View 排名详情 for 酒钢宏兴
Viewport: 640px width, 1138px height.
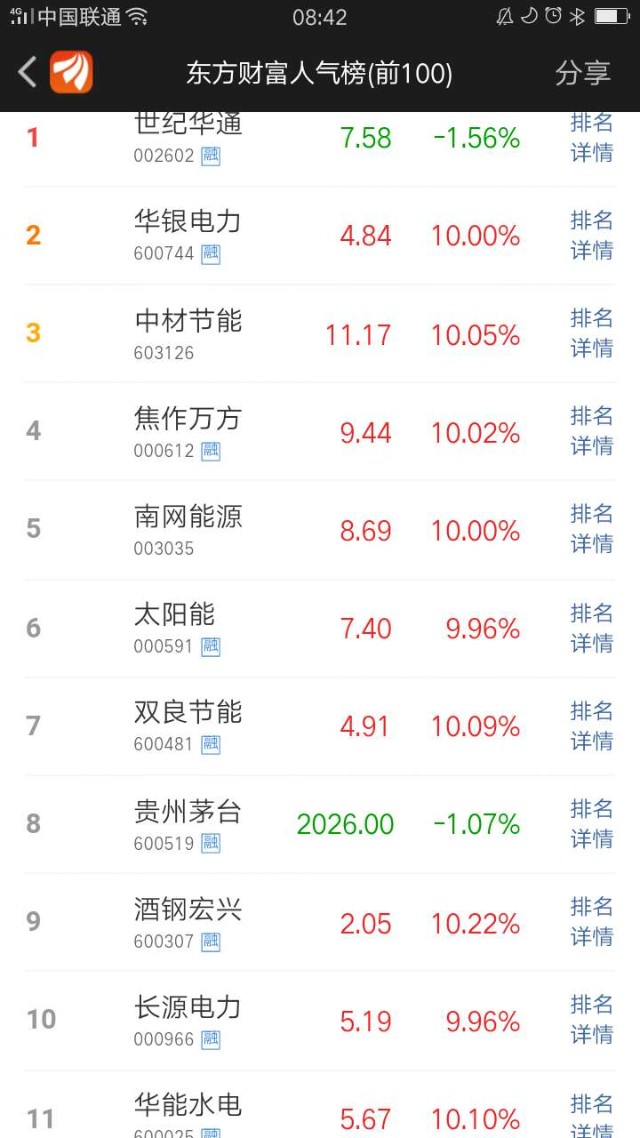tap(591, 921)
